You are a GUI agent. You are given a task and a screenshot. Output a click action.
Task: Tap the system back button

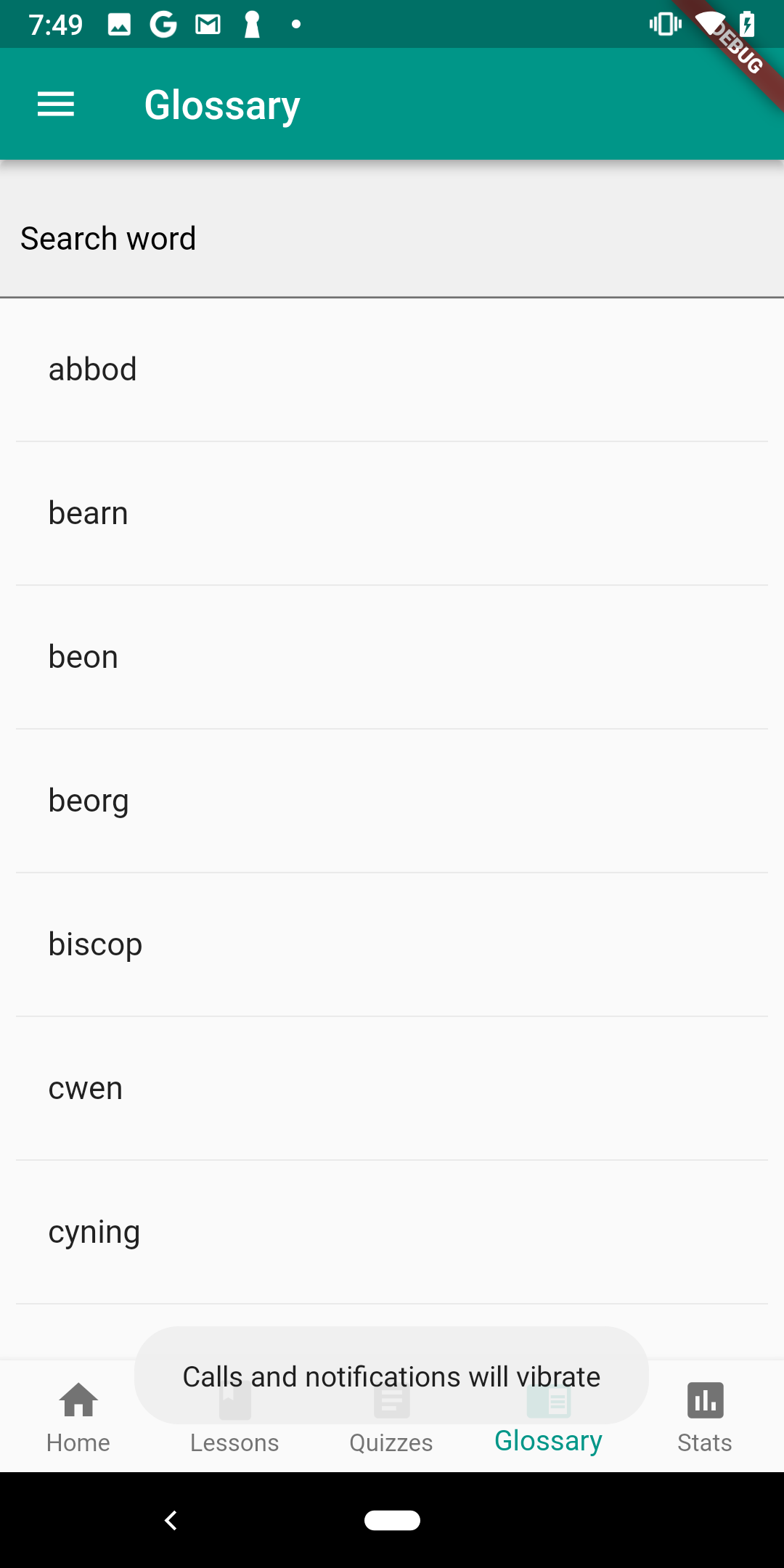coord(171,1520)
